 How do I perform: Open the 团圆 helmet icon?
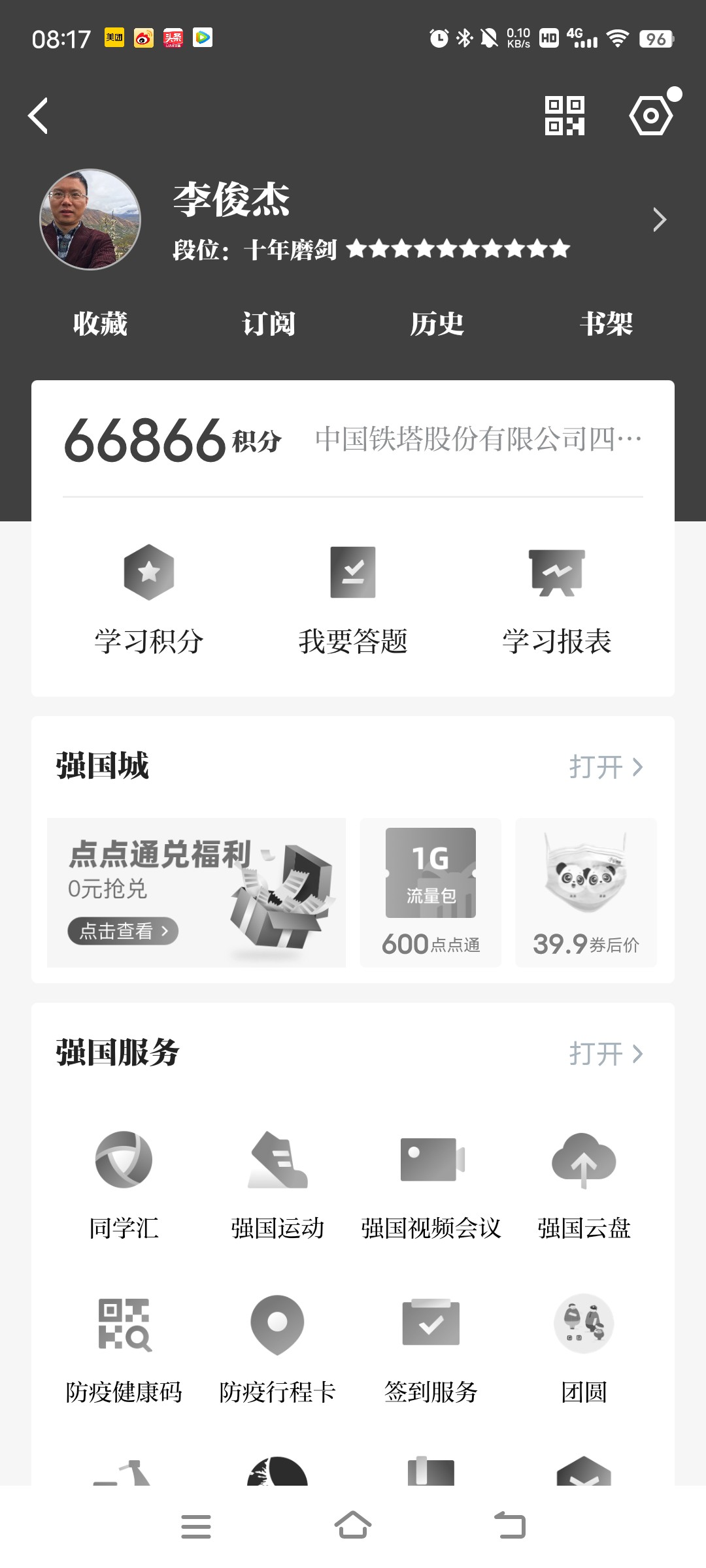[584, 1323]
